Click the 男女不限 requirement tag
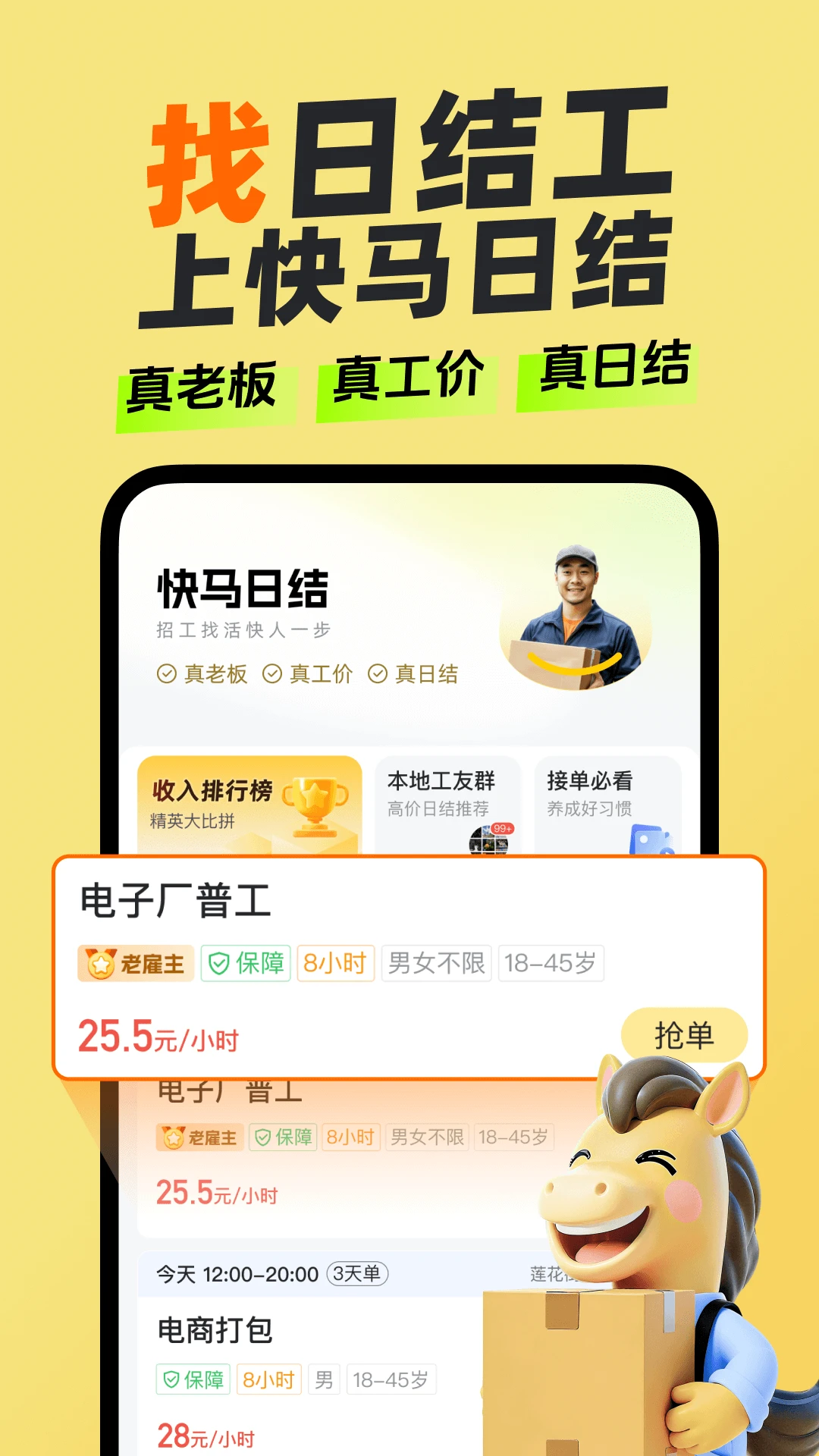819x1456 pixels. (x=438, y=963)
